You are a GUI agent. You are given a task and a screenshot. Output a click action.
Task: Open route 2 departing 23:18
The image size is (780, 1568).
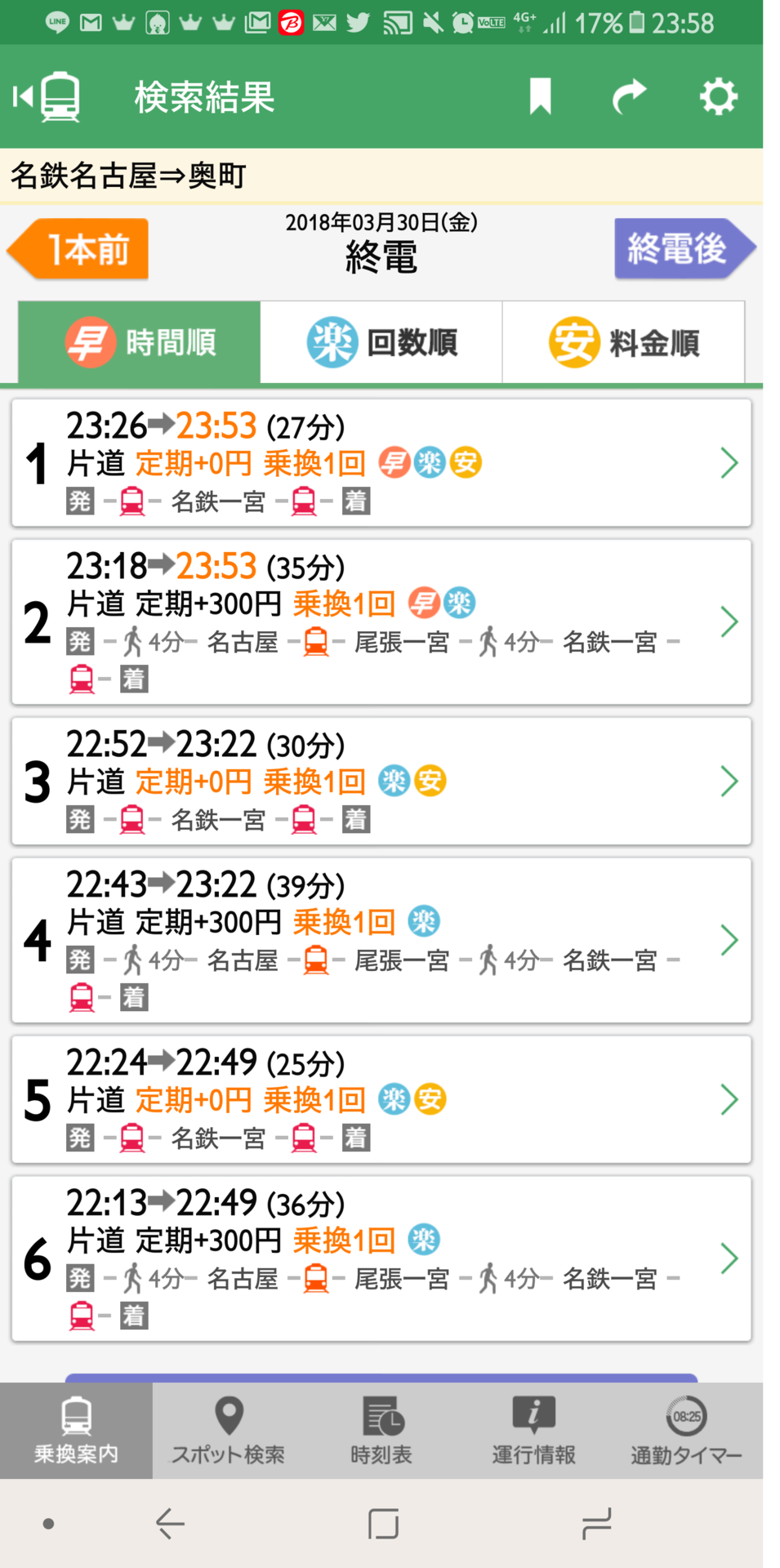point(381,622)
